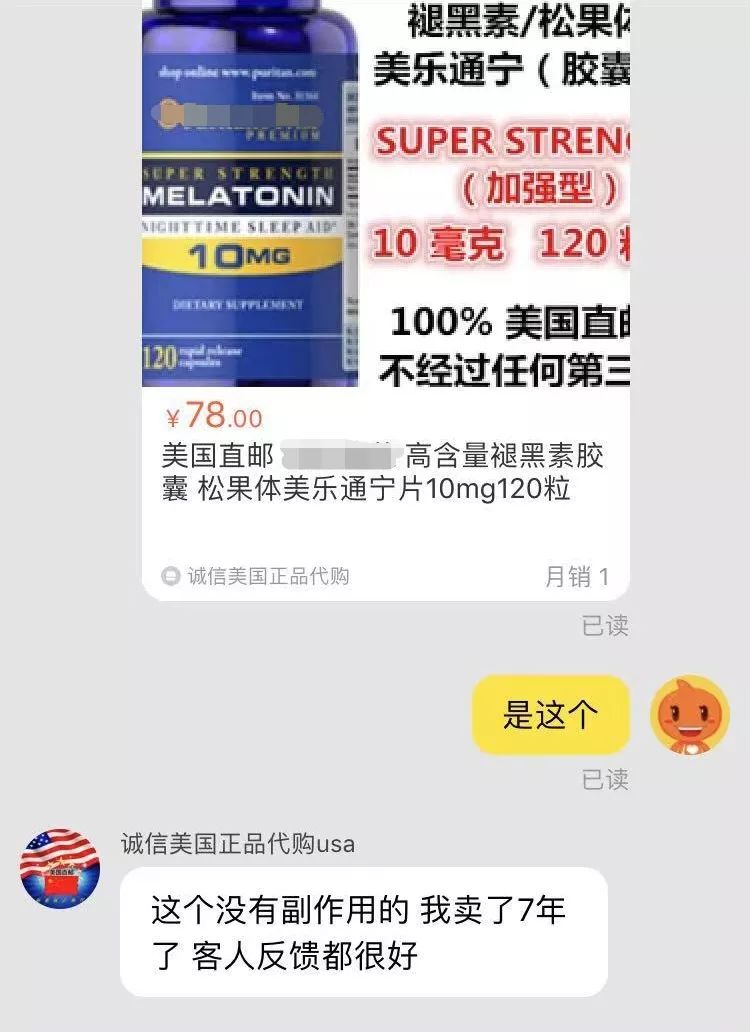This screenshot has width=751, height=1033.
Task: Select the 是这个 chat bubble
Action: pyautogui.click(x=549, y=712)
